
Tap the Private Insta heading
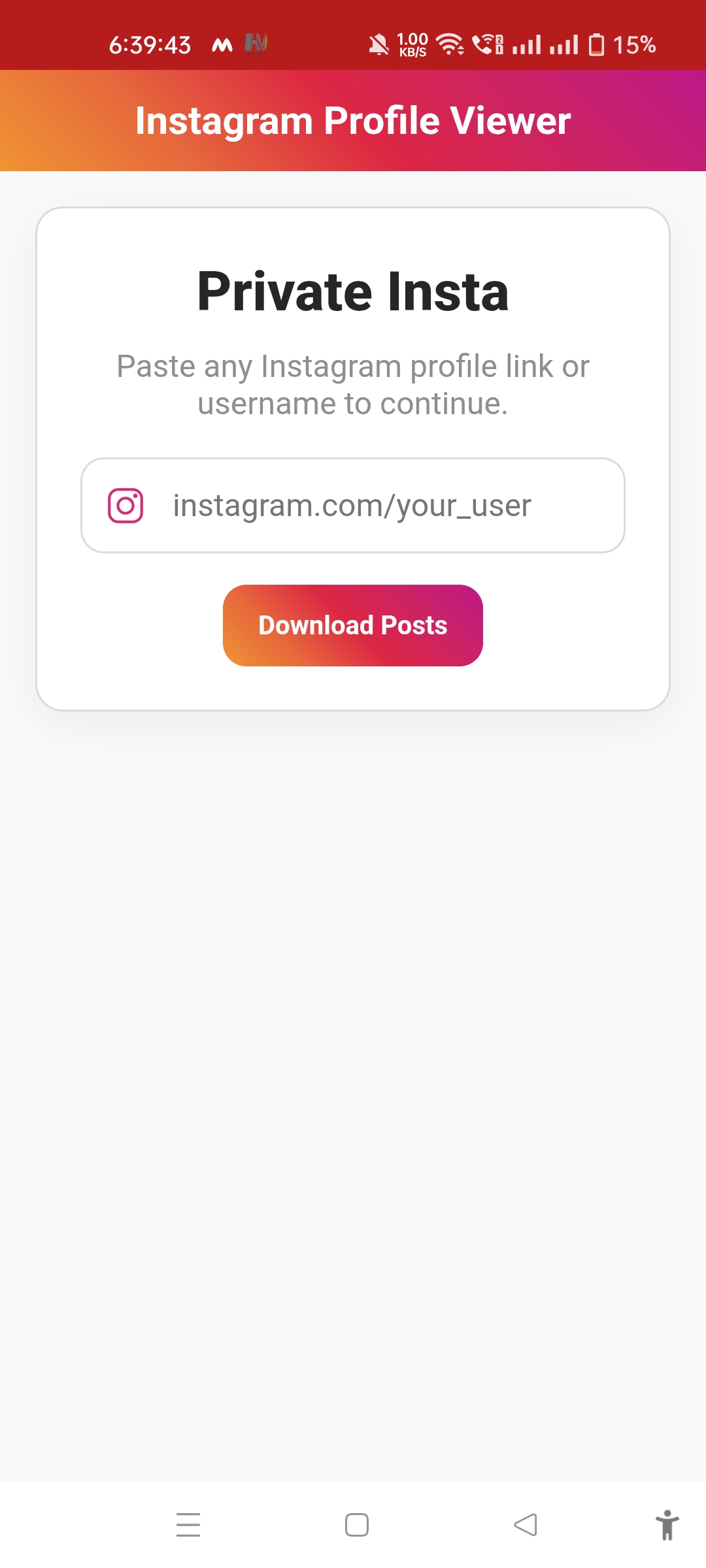click(x=353, y=291)
